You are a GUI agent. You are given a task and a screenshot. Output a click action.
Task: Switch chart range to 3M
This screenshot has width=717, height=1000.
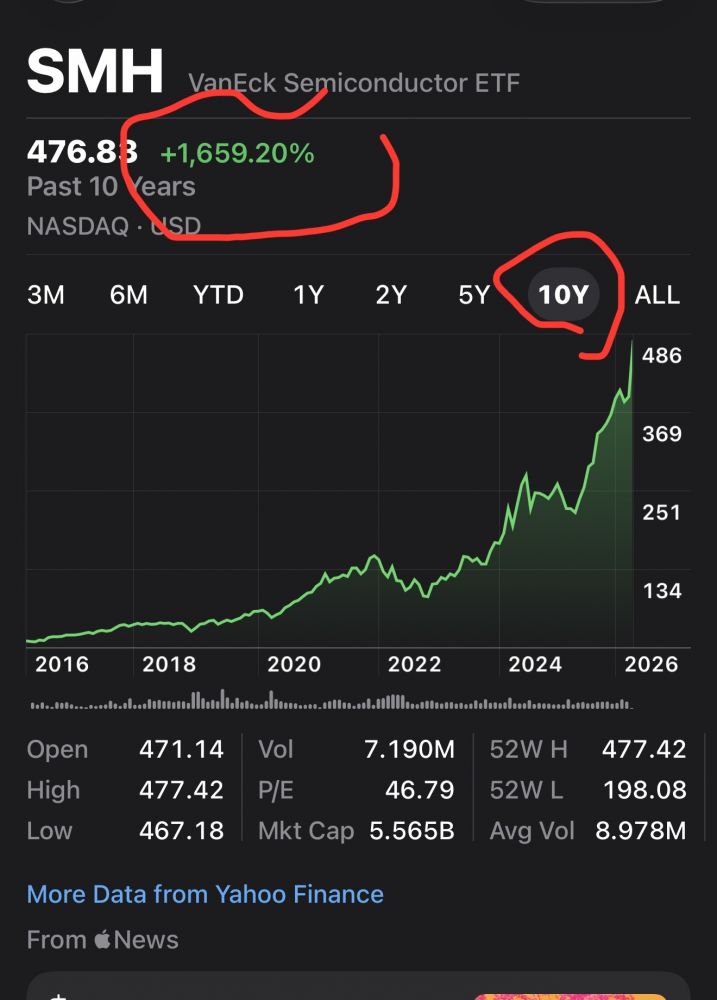tap(46, 295)
